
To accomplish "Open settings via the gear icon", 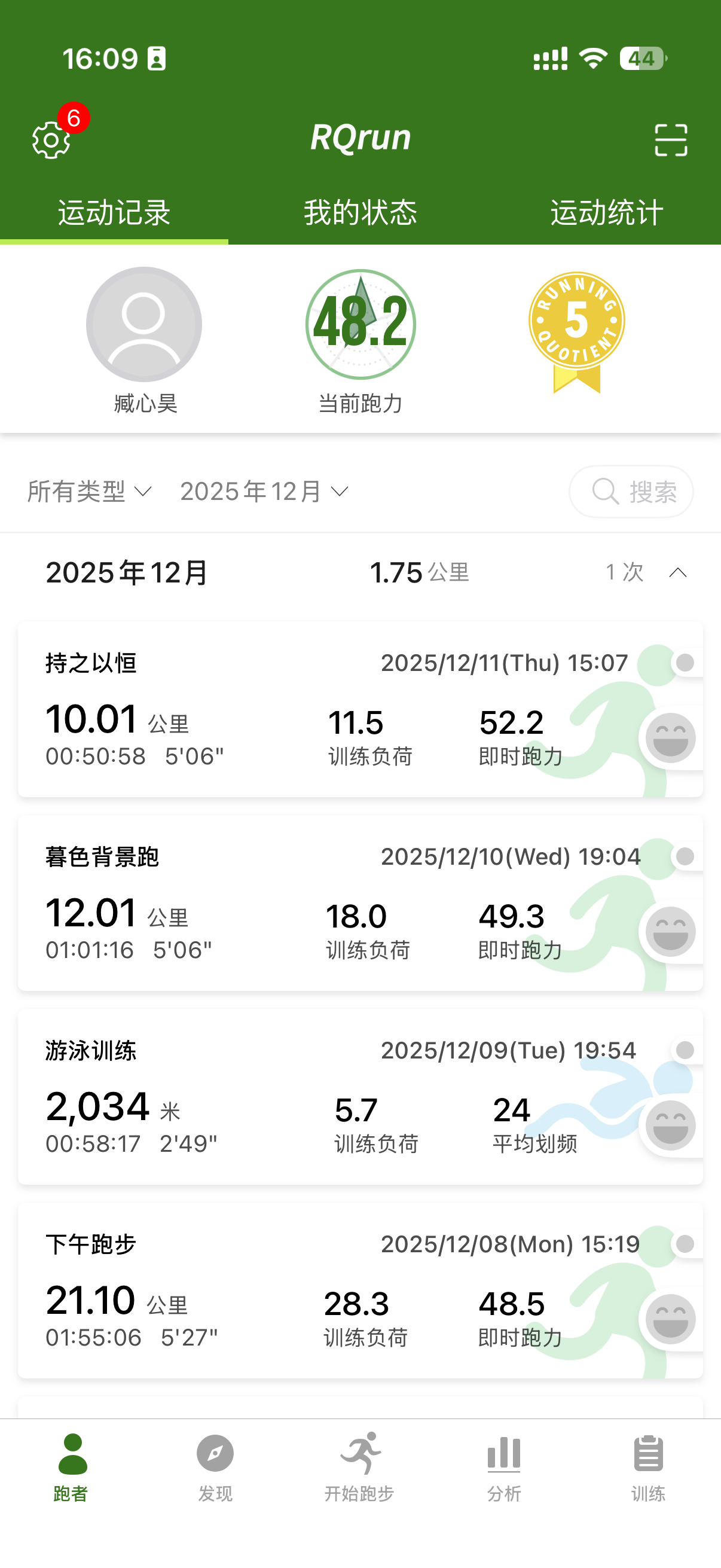I will coord(51,140).
